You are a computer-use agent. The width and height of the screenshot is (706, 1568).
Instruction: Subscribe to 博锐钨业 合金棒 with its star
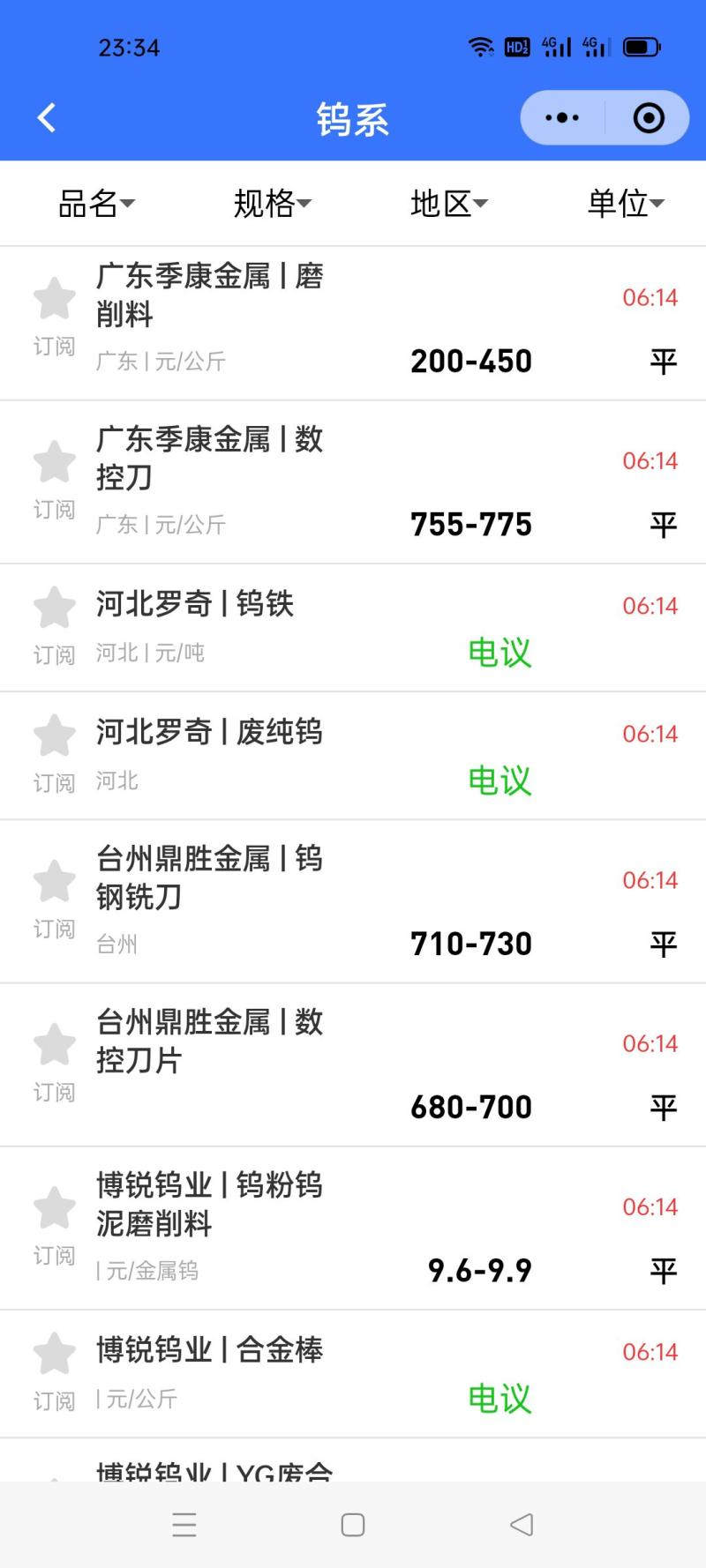click(55, 1355)
